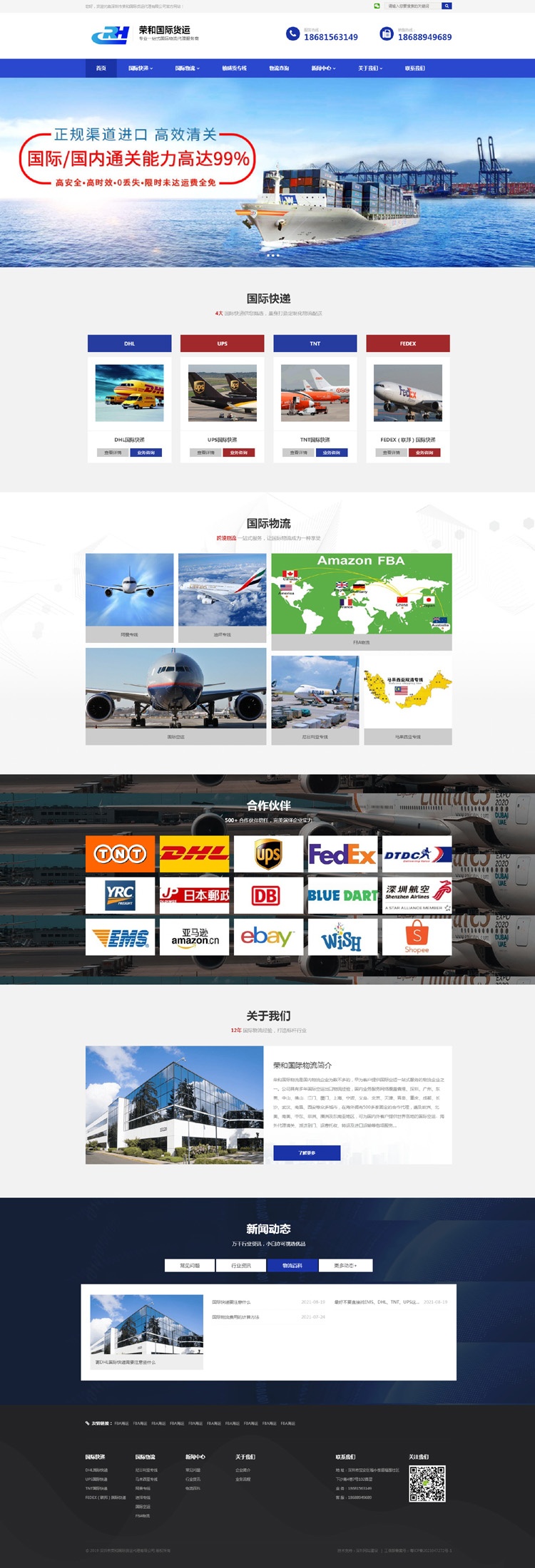Tap 业务咨询 under TNT国际快递

(332, 453)
